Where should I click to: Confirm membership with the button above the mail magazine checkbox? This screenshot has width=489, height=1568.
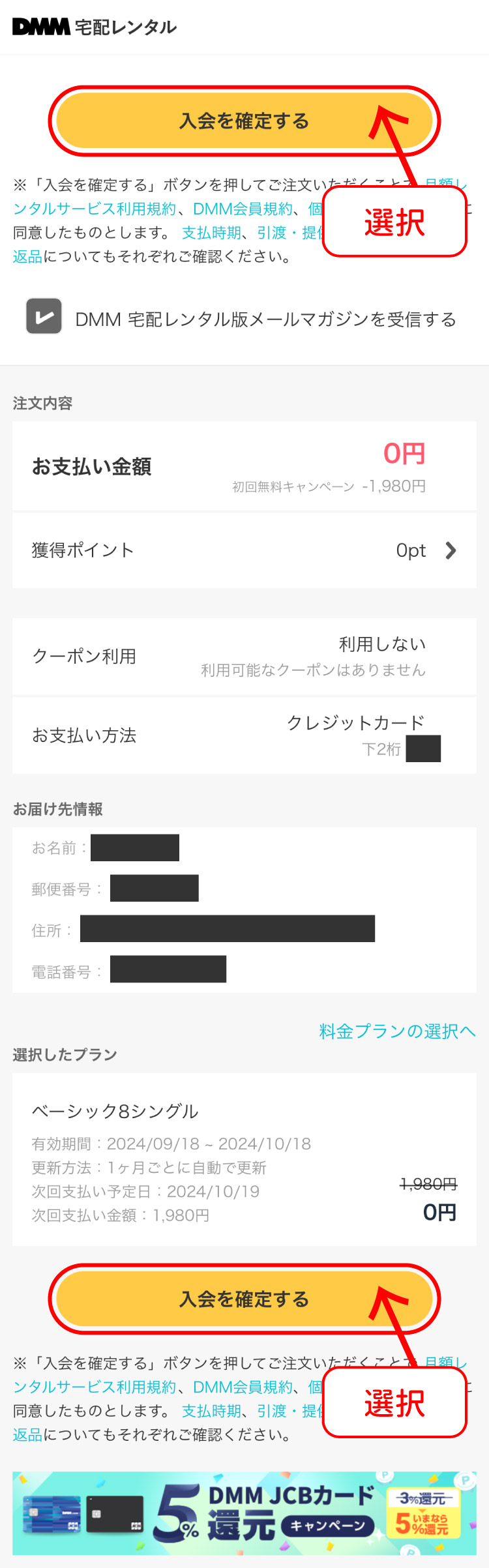[244, 121]
